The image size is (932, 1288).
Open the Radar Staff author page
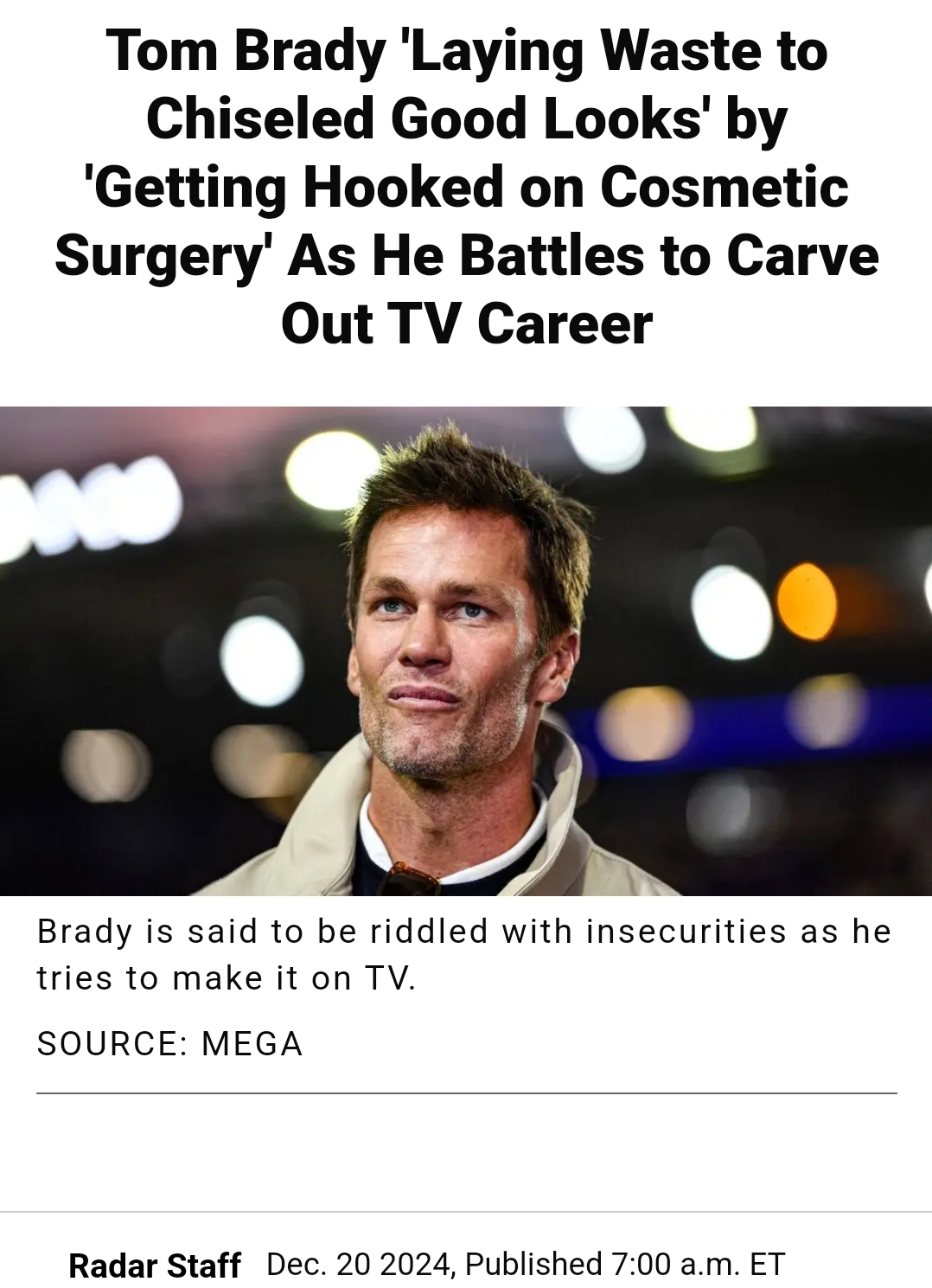[154, 1265]
